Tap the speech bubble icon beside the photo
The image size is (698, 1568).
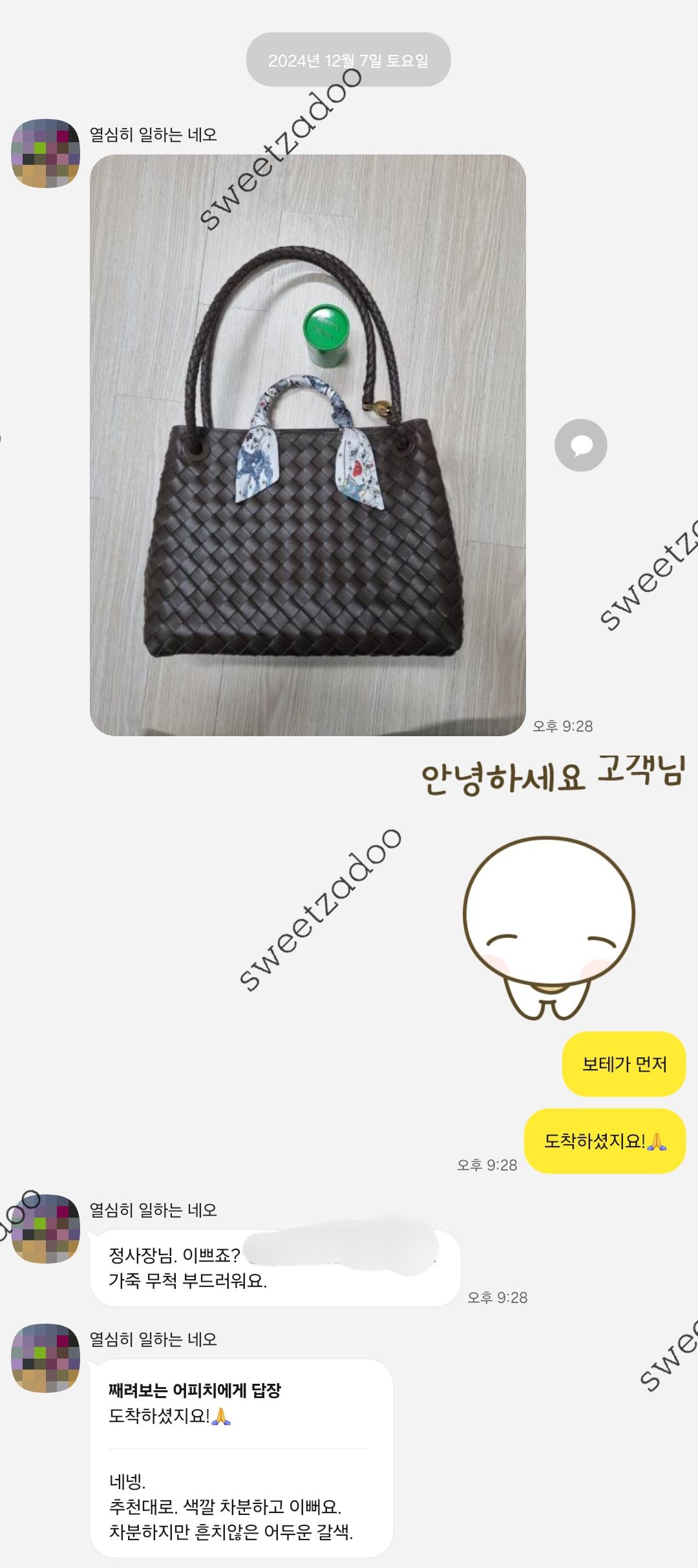click(x=580, y=445)
